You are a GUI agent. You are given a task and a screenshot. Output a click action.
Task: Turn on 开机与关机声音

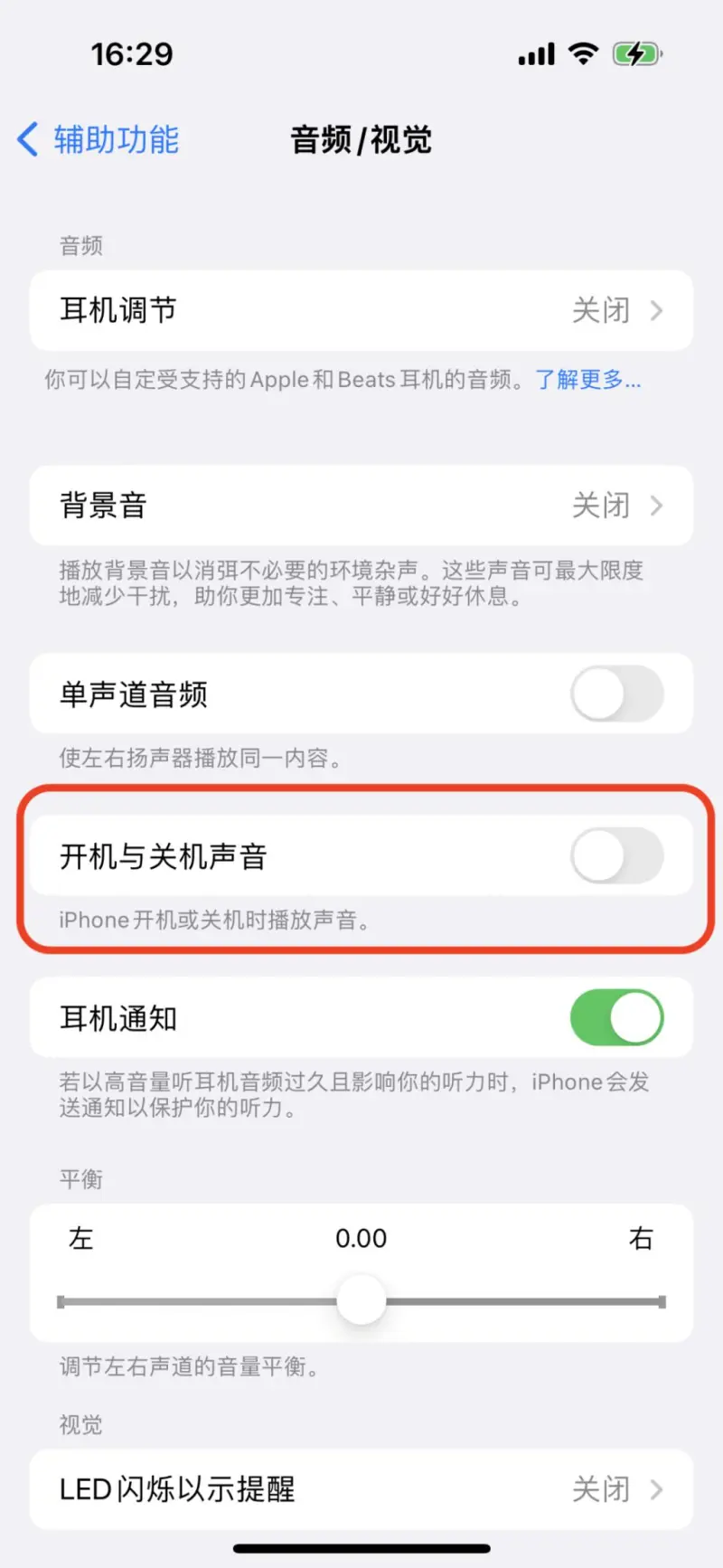616,855
